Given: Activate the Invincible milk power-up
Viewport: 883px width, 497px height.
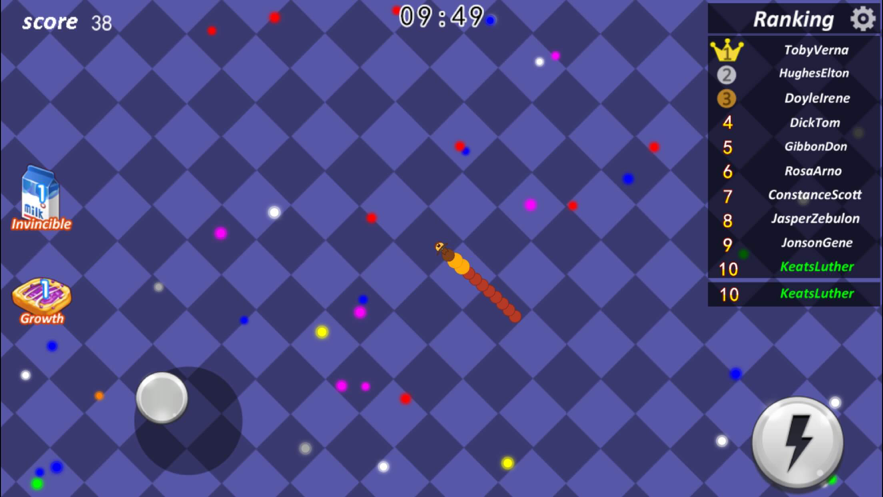Looking at the screenshot, I should coord(40,197).
